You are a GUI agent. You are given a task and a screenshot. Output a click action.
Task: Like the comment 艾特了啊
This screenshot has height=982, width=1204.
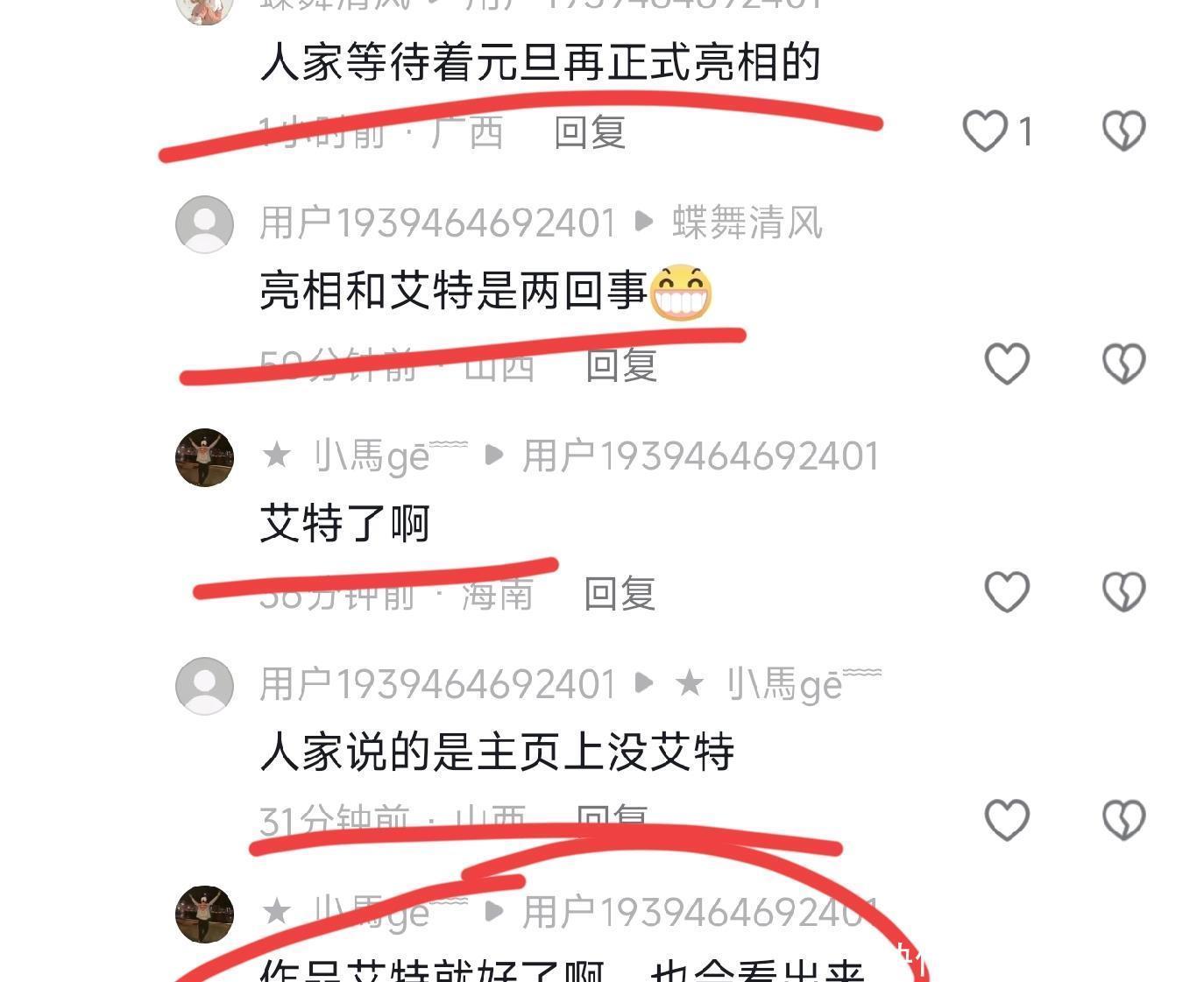point(1007,591)
